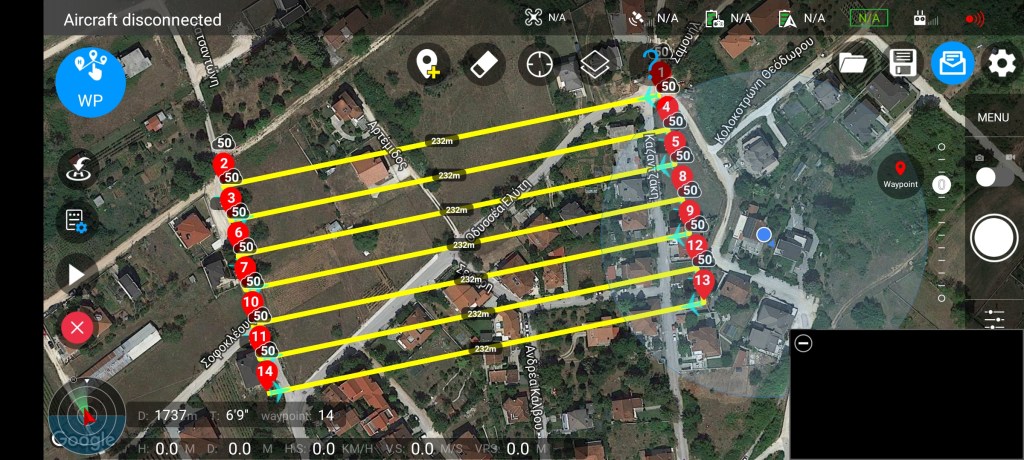
Task: Open settings gear
Action: coord(1001,64)
